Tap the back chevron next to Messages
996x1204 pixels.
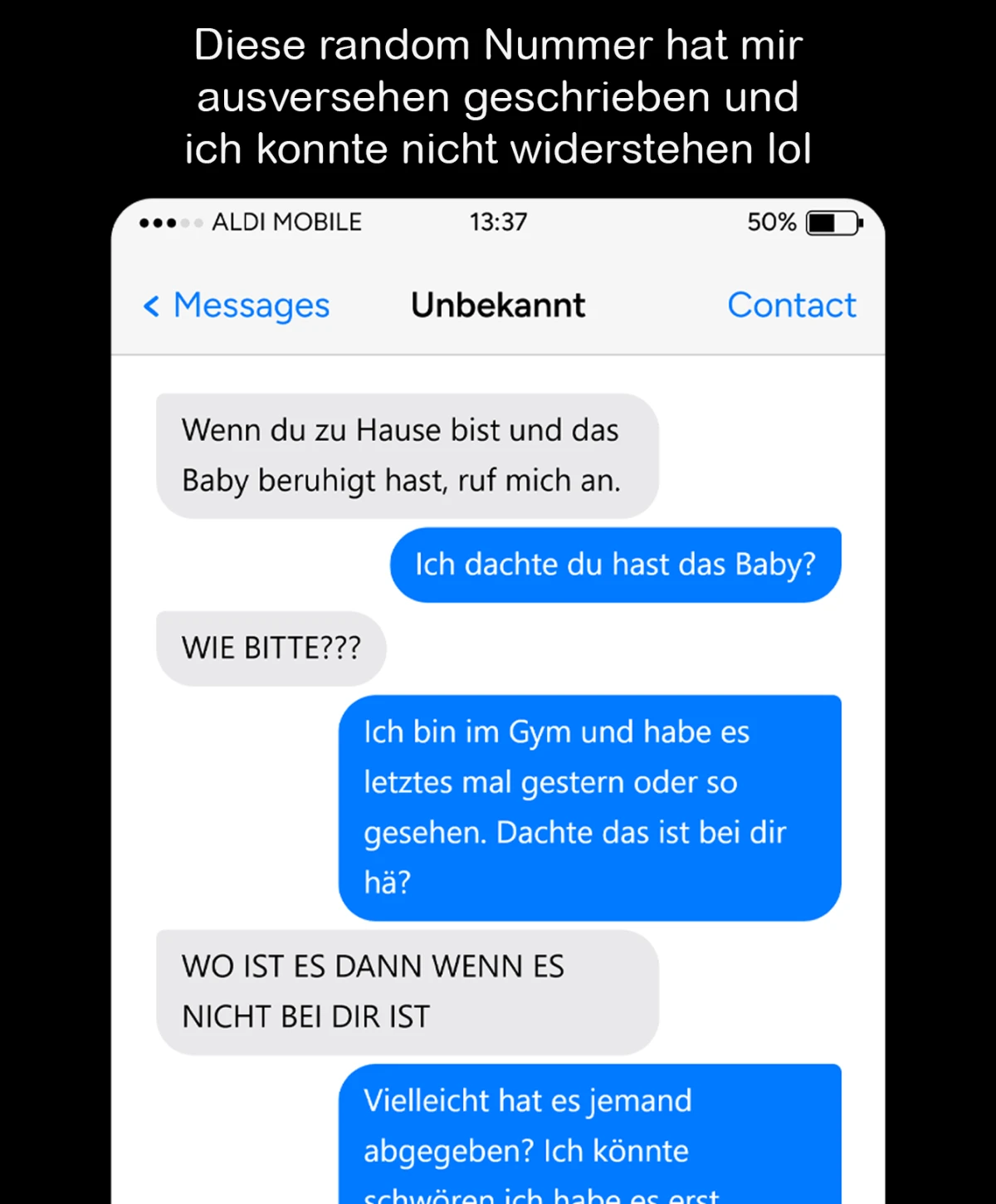[x=150, y=306]
